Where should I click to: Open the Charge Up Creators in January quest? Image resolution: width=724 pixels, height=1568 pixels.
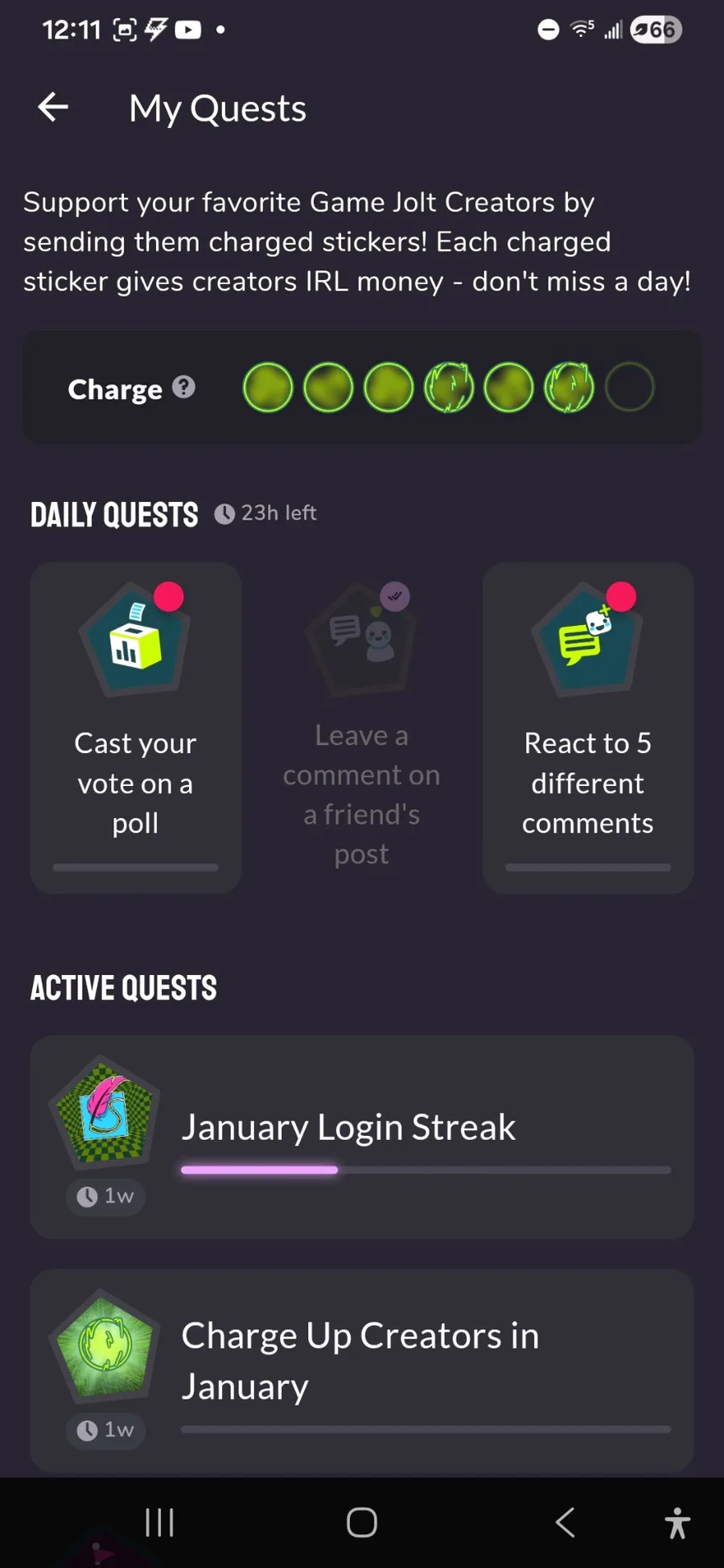[361, 1369]
